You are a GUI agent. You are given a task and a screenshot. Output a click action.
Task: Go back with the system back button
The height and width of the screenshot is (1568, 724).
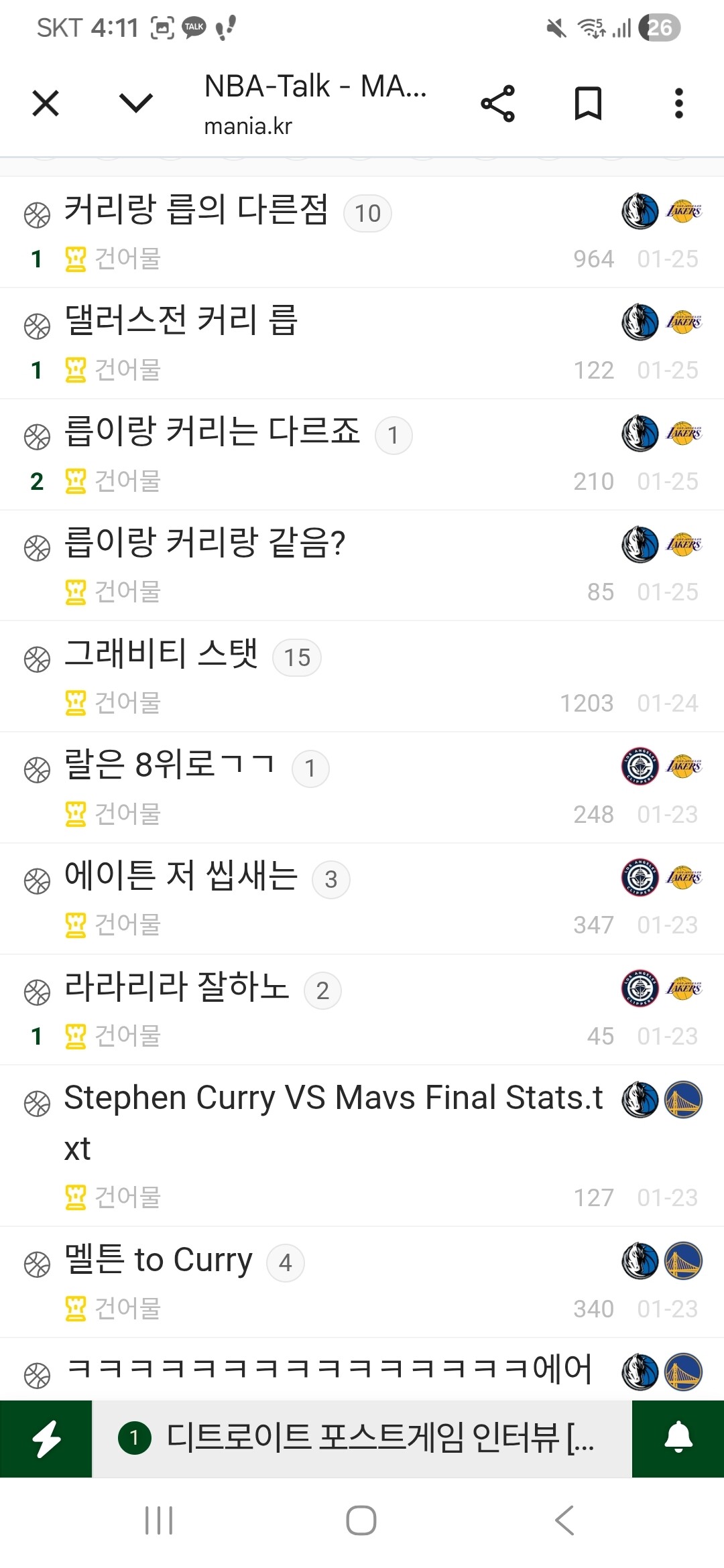click(x=564, y=1520)
